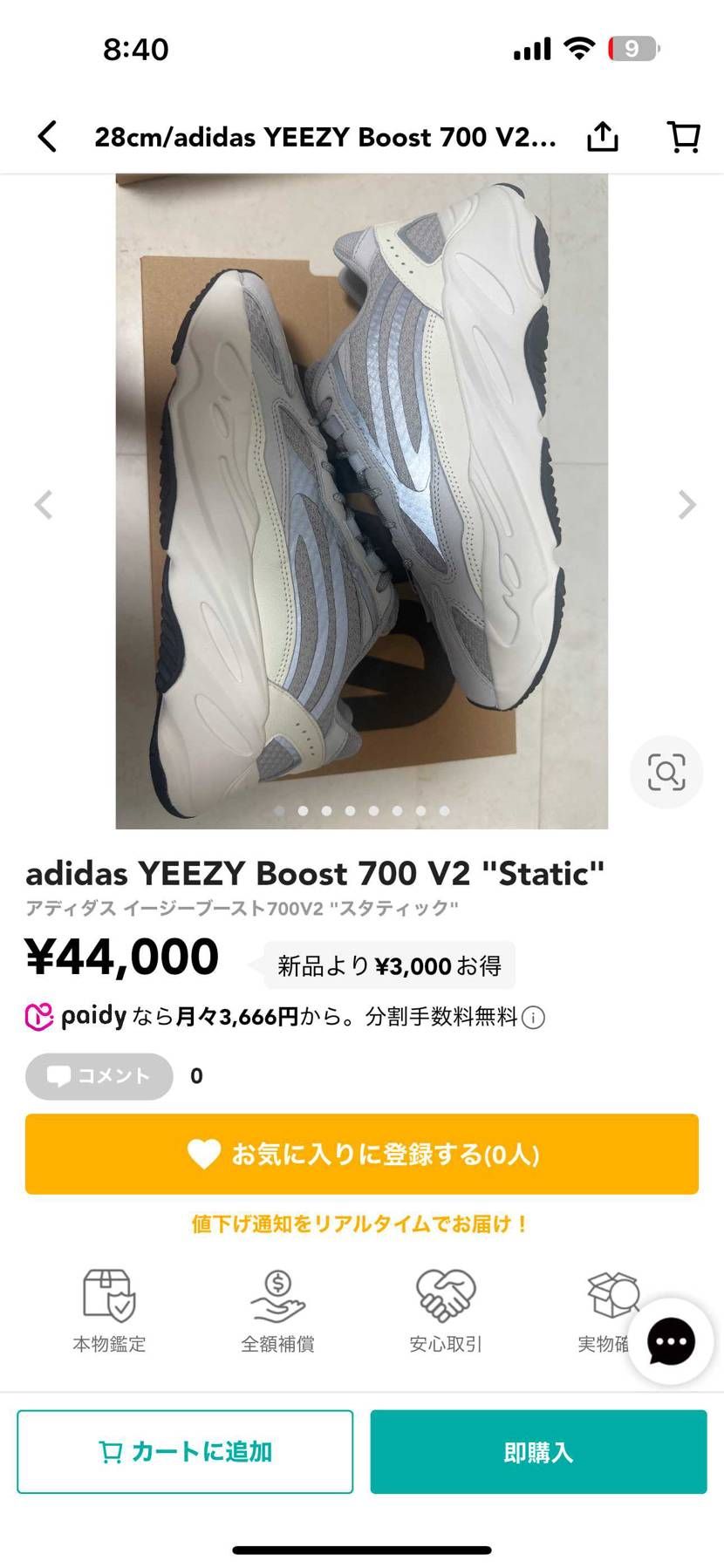Image resolution: width=724 pixels, height=1568 pixels.
Task: Open the shopping cart
Action: pyautogui.click(x=683, y=137)
